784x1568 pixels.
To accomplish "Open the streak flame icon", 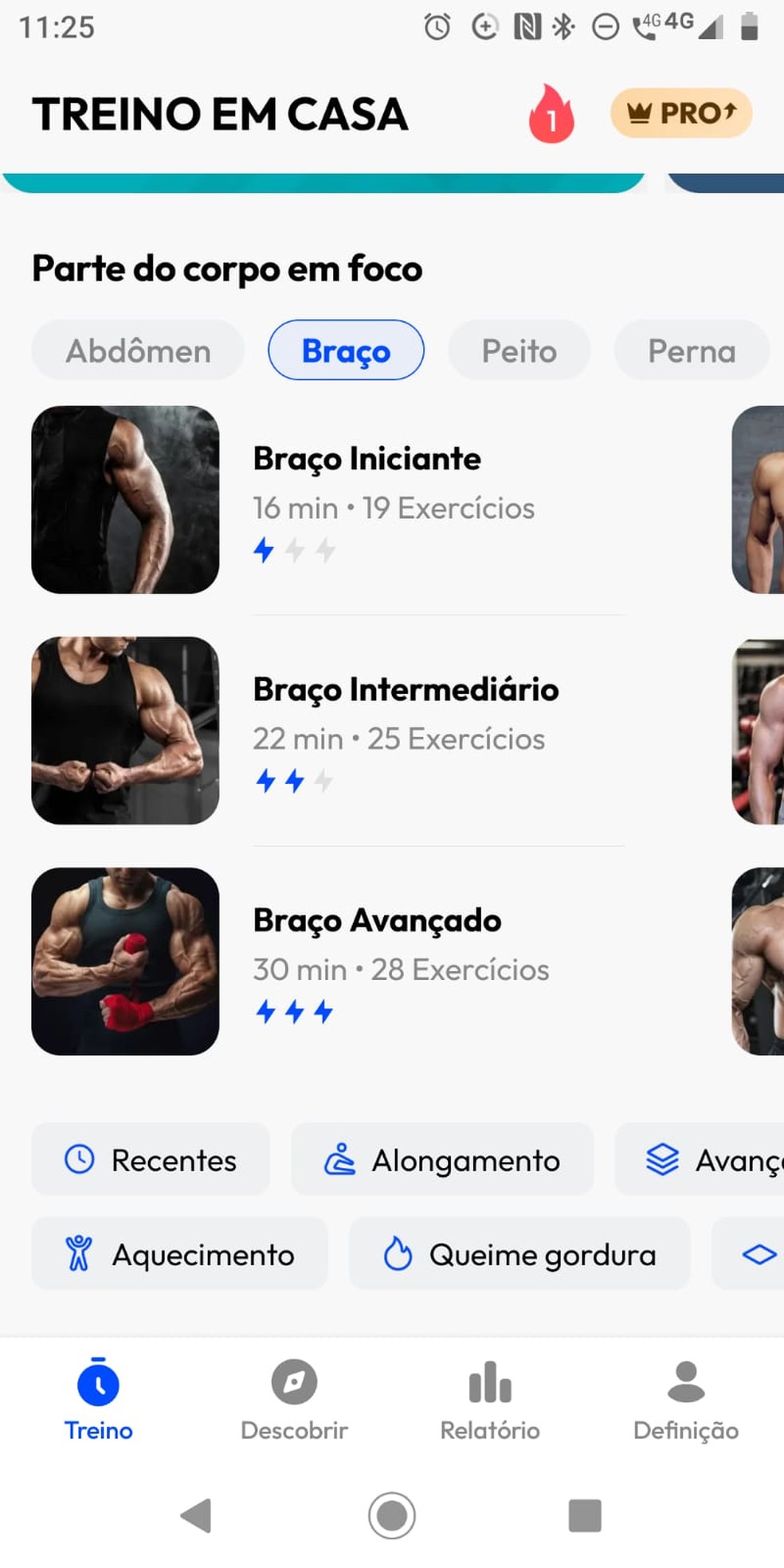I will (551, 115).
